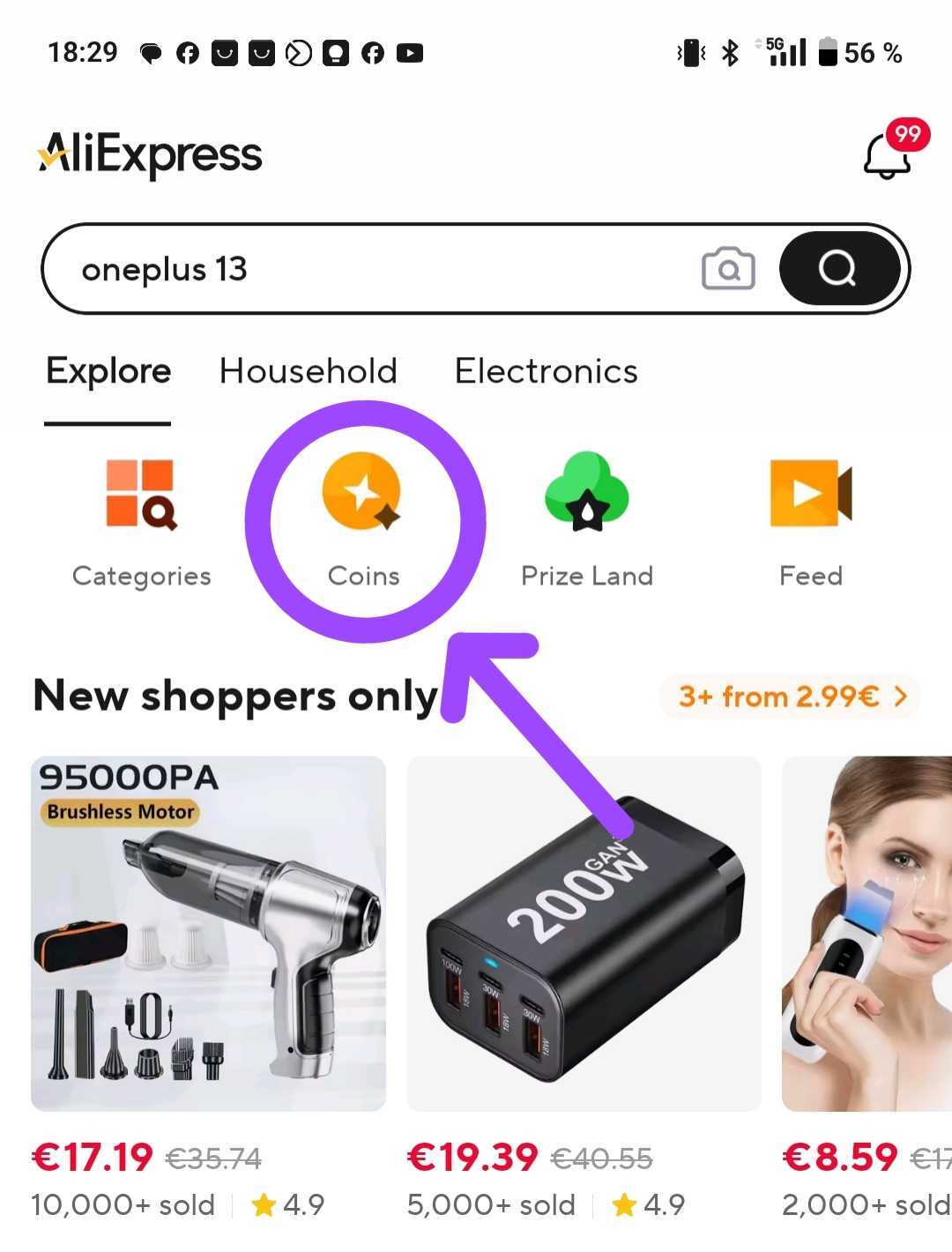Select the Explore tab
Image resolution: width=952 pixels, height=1252 pixels.
(108, 371)
